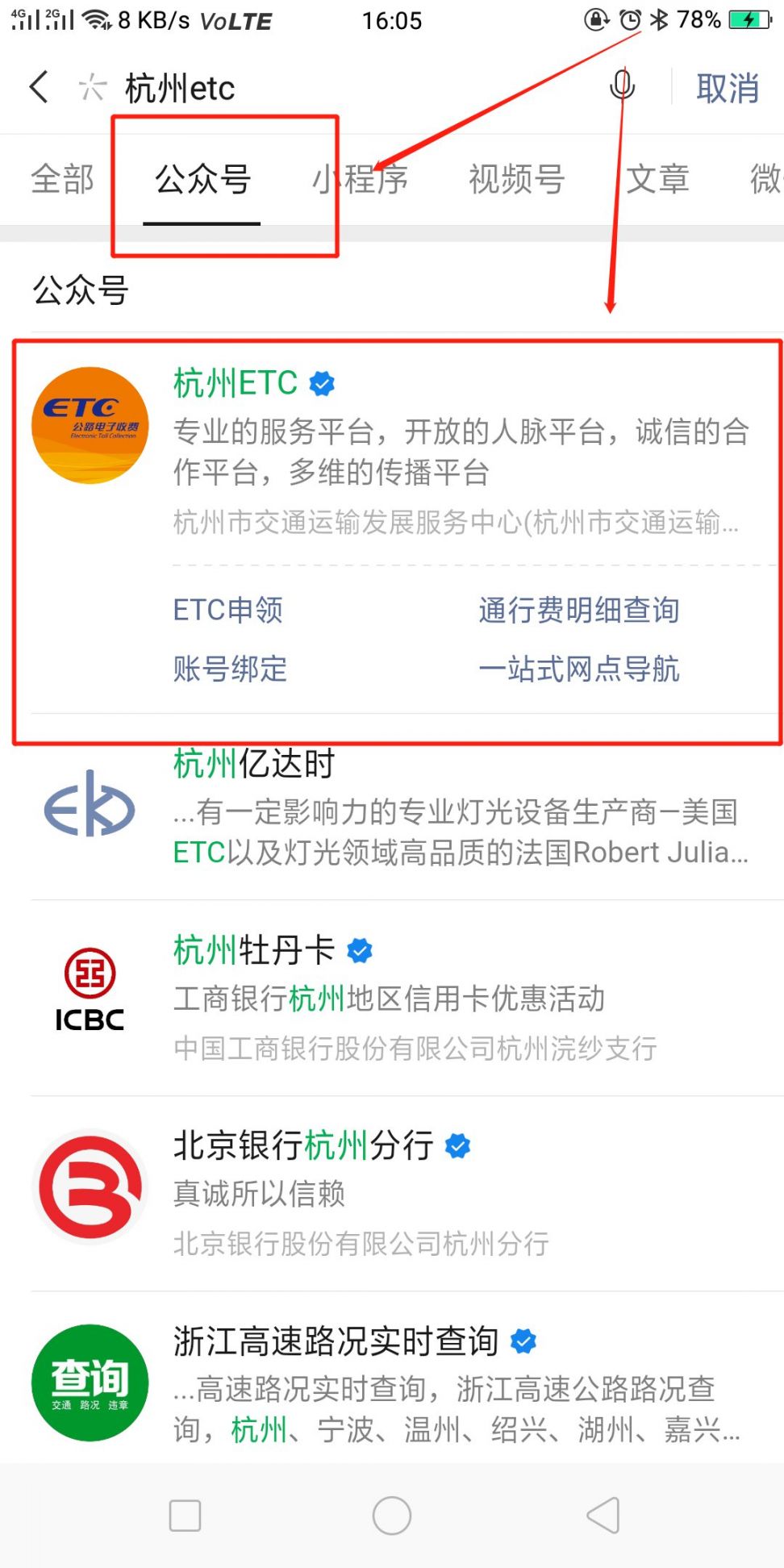Switch to the 全部 tab
The width and height of the screenshot is (784, 1568).
coord(62,179)
